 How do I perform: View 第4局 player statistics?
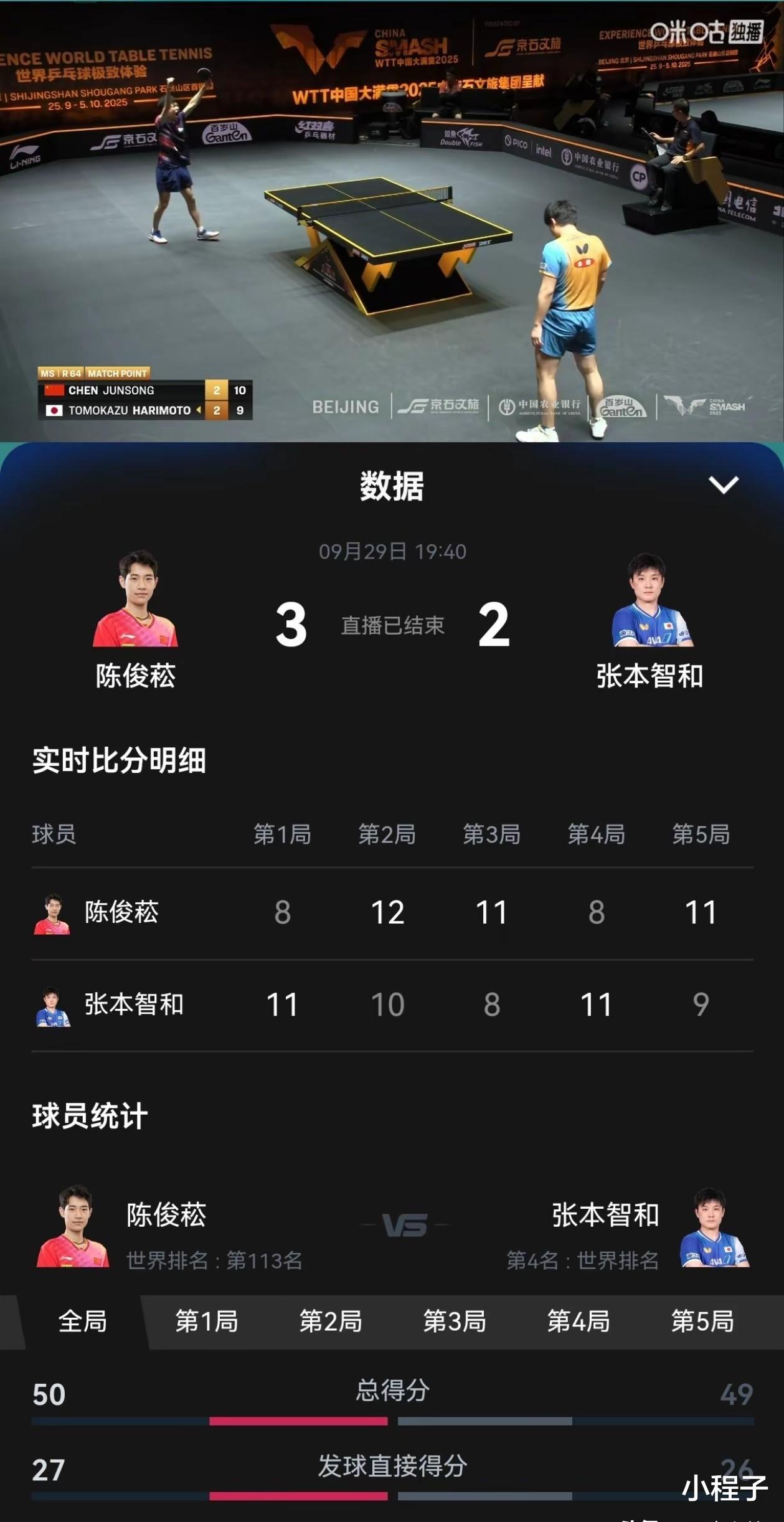click(579, 1321)
